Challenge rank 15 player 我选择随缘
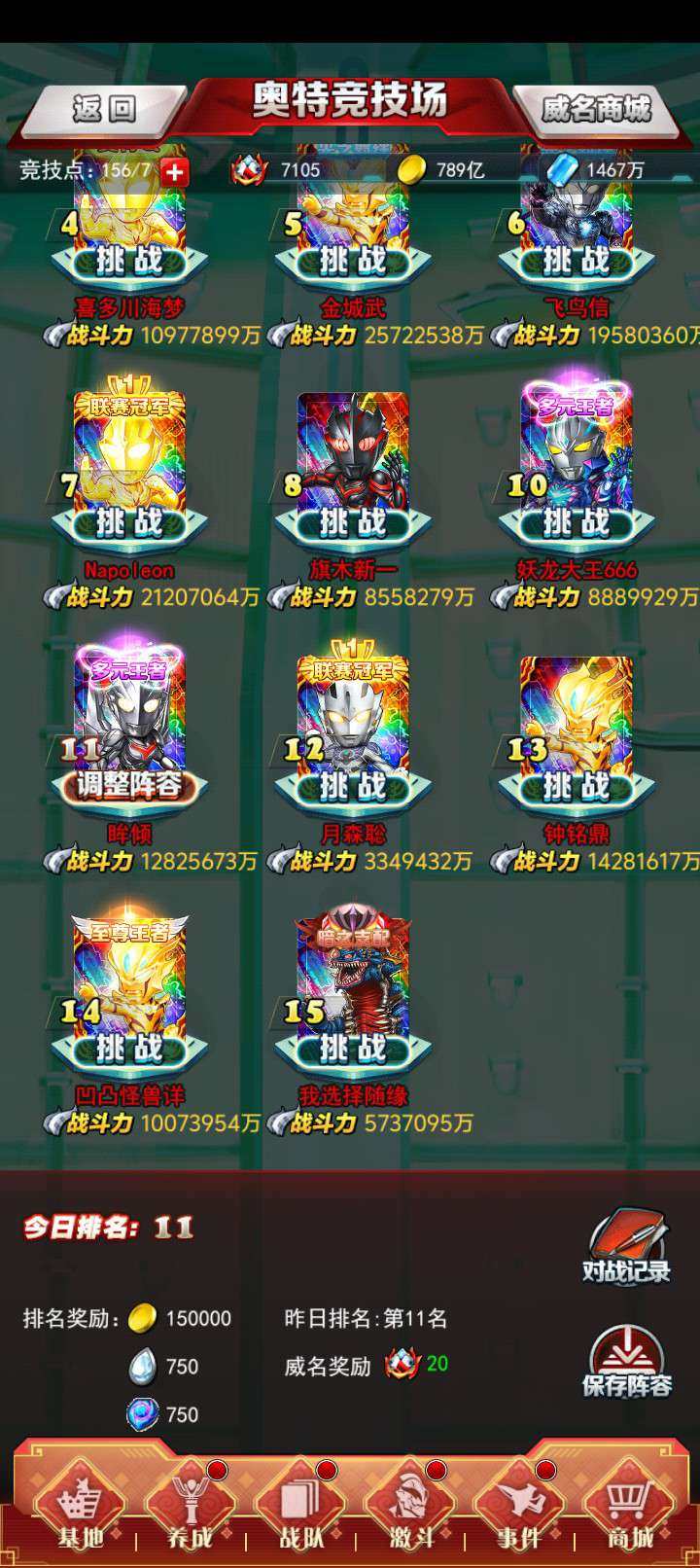This screenshot has width=700, height=1568. [353, 1049]
